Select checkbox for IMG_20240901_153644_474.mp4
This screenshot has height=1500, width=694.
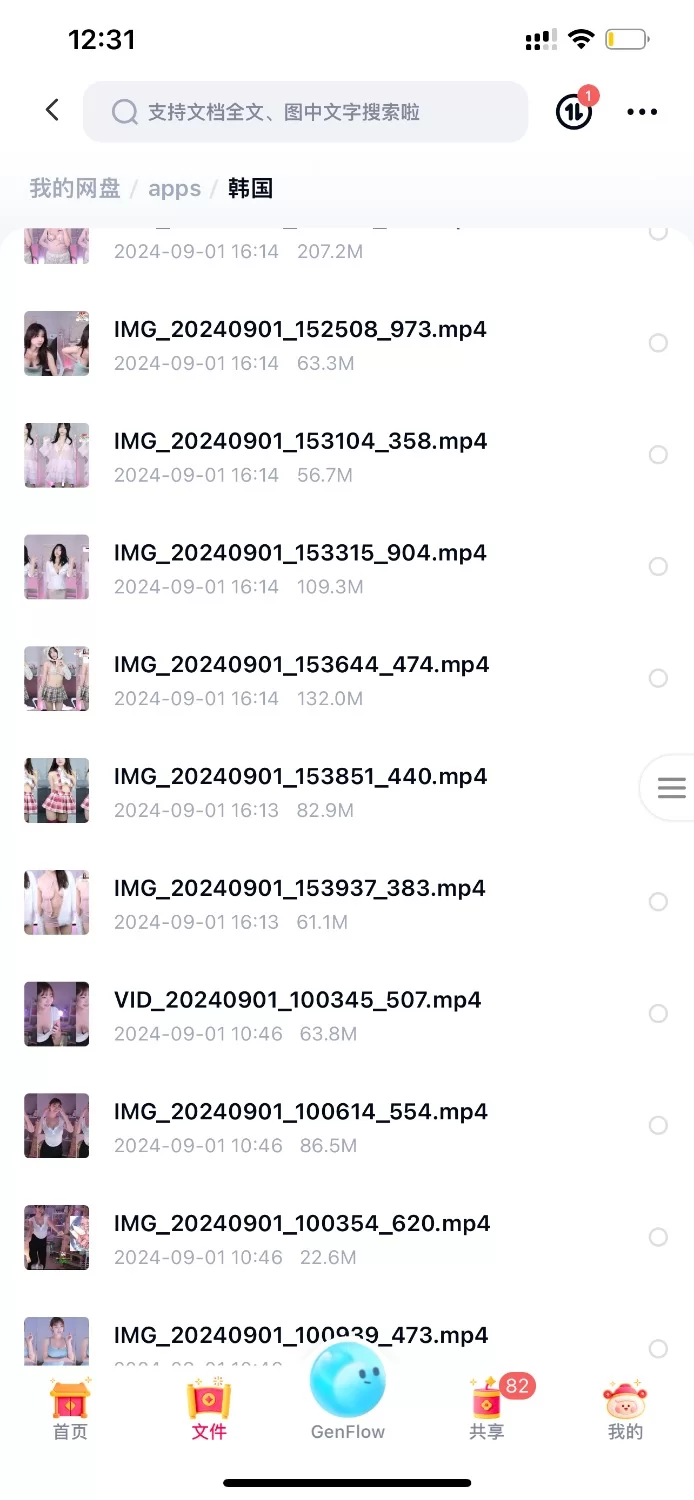click(x=658, y=678)
